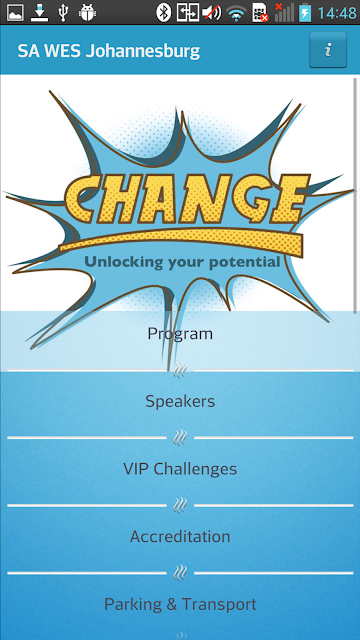Screen dimensions: 360x640
Task: Open Parking & Transport information
Action: pos(180,604)
